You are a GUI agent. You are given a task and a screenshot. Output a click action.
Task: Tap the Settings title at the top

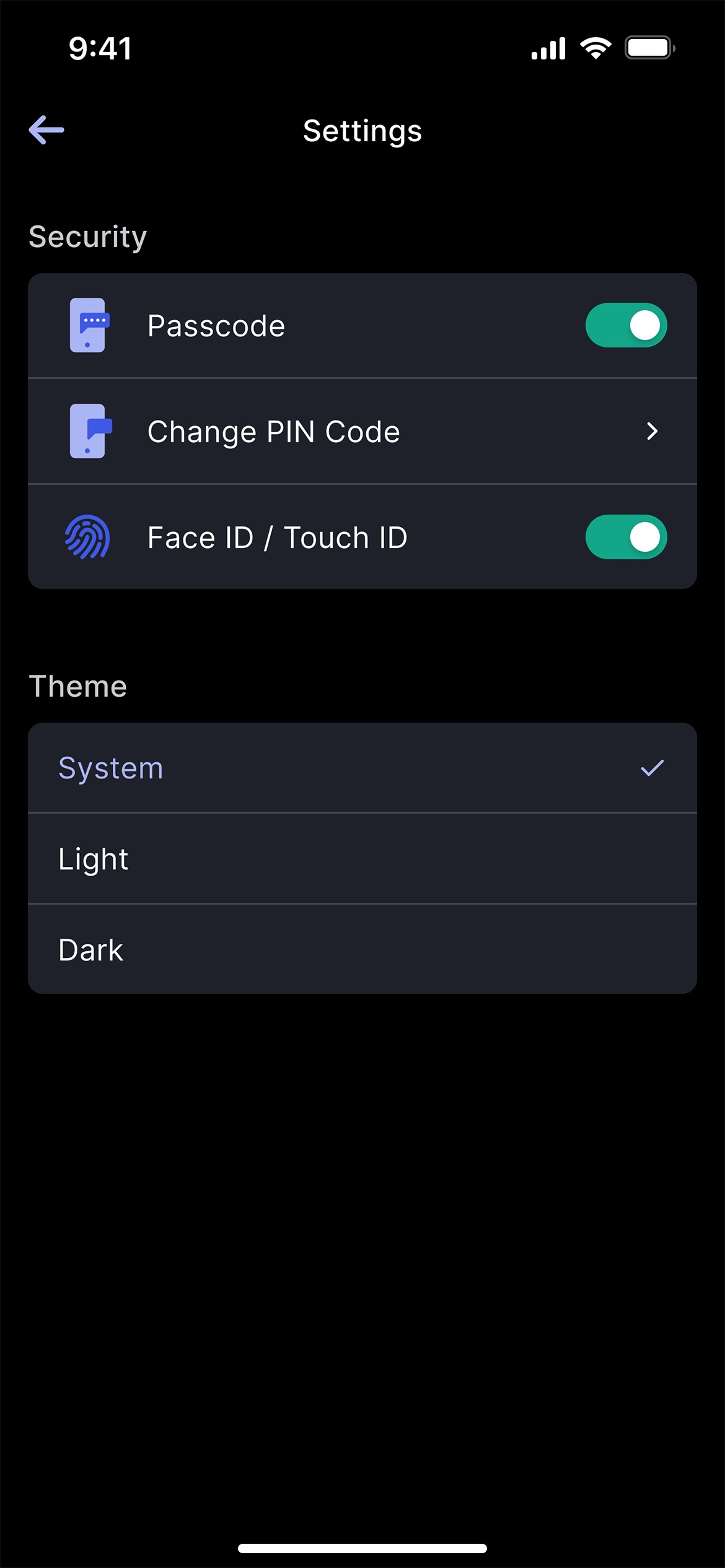coord(362,131)
